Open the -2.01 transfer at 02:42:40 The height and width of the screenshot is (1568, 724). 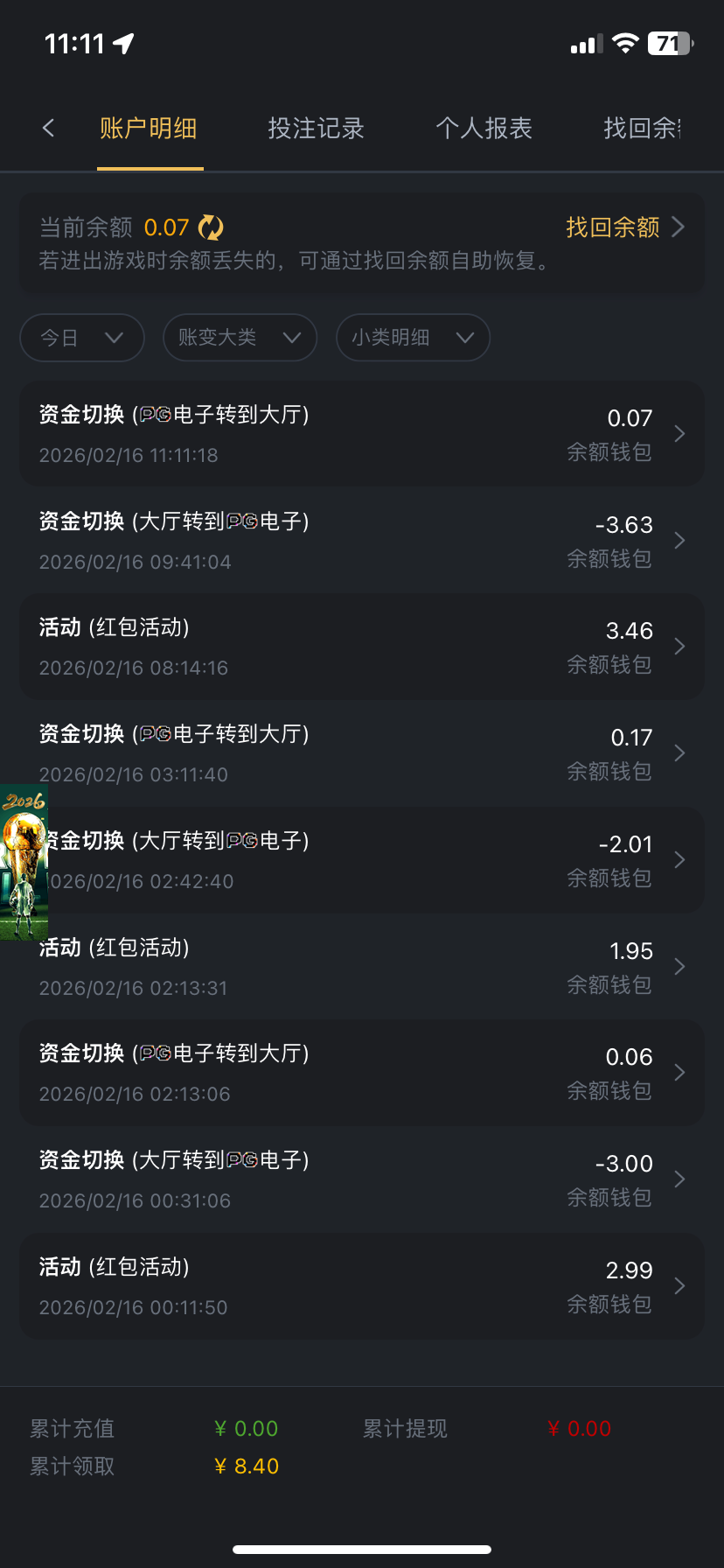click(361, 860)
